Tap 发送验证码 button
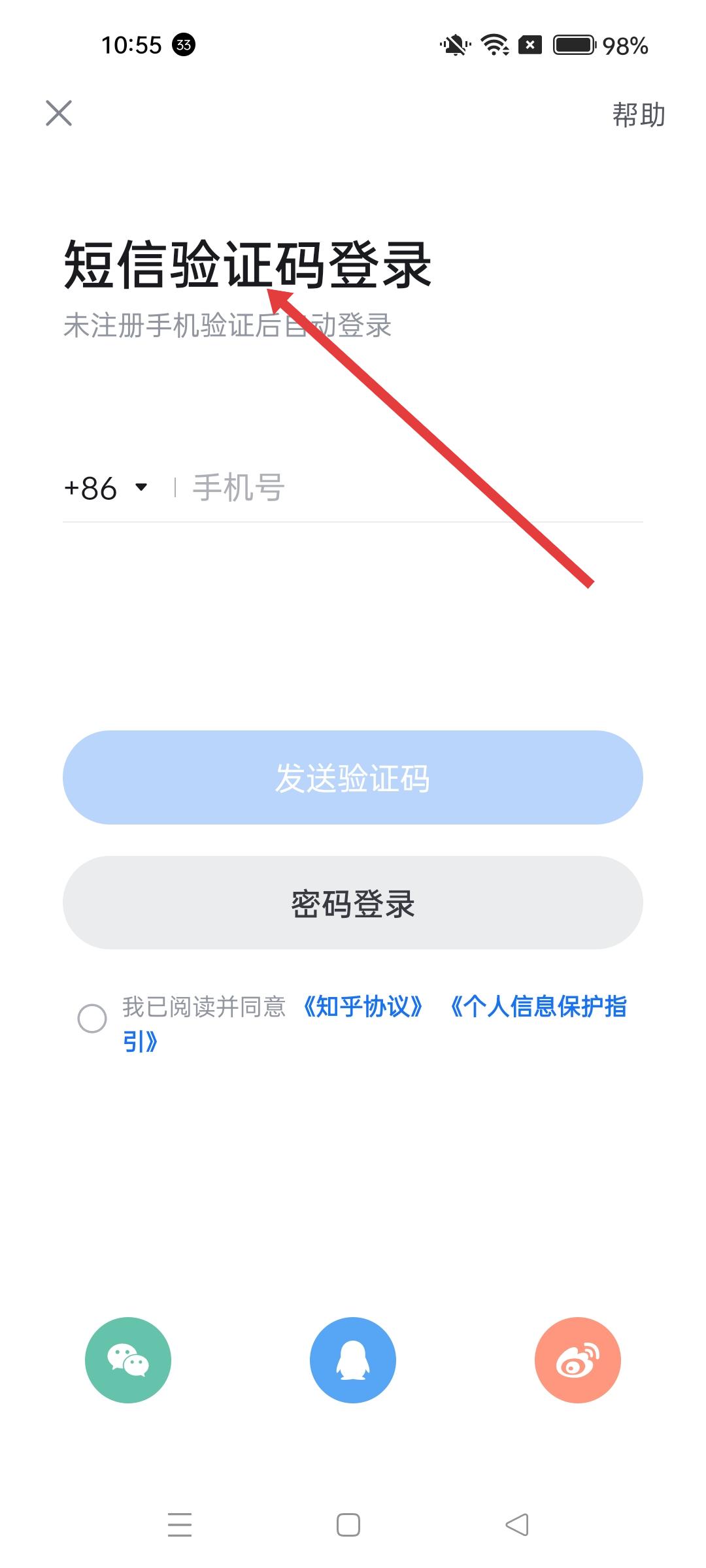 pyautogui.click(x=353, y=777)
